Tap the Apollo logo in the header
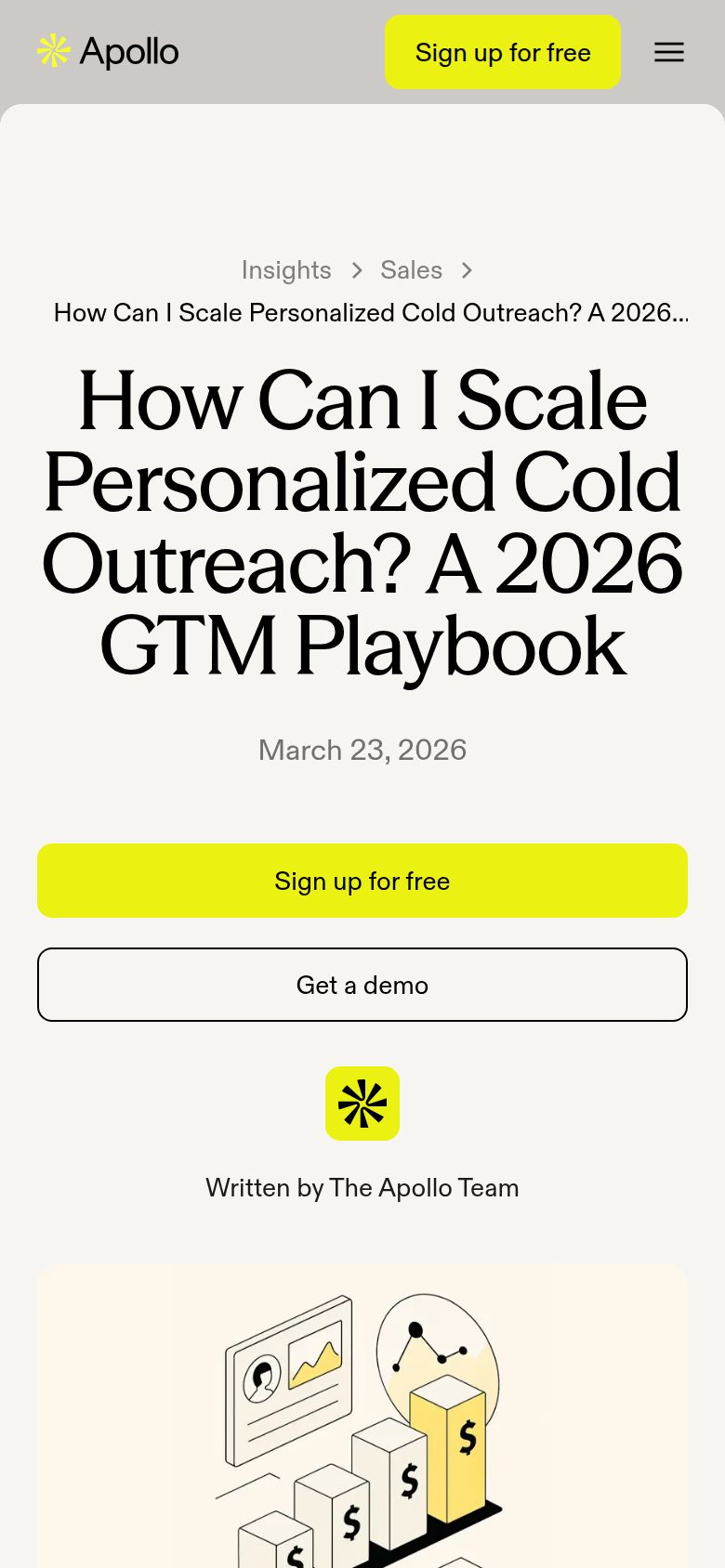 [x=108, y=52]
